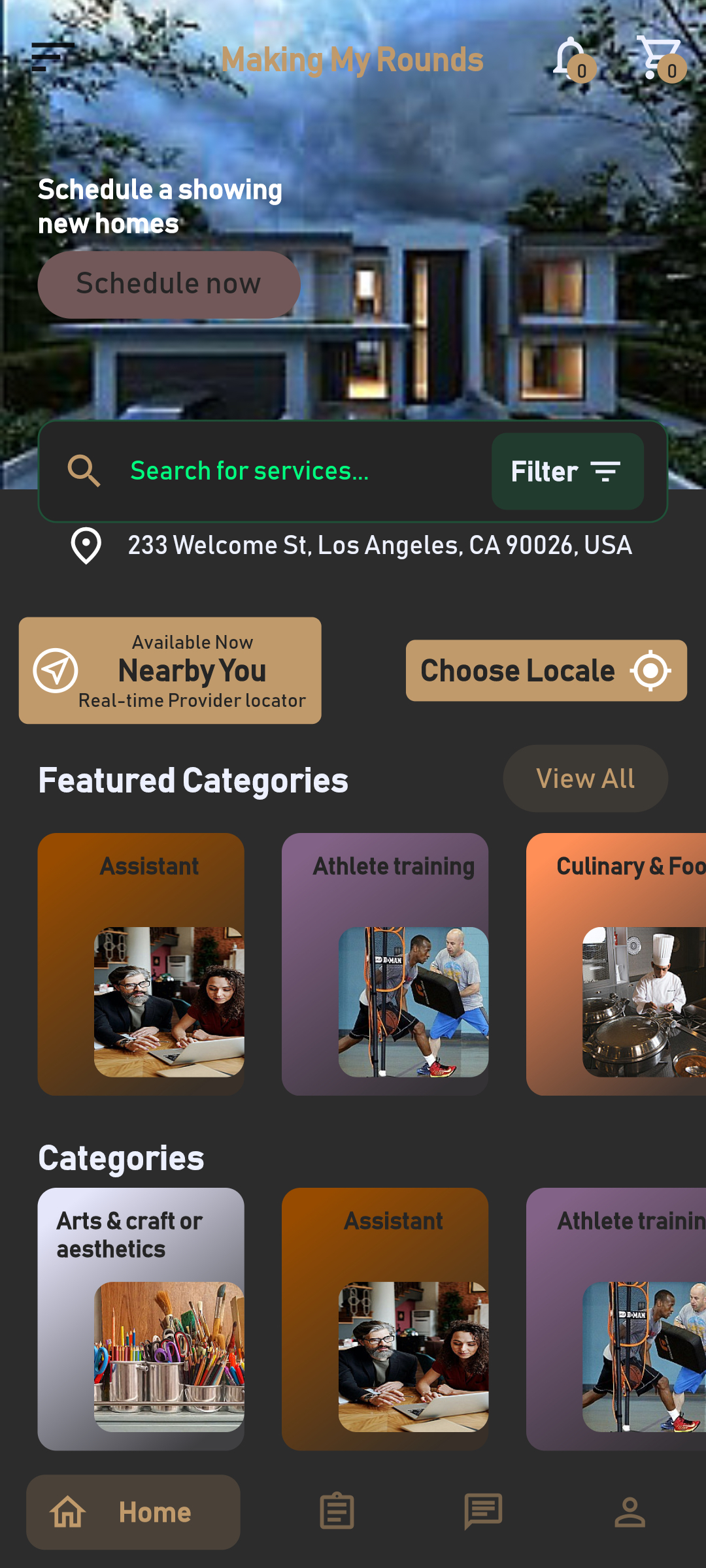Open Nearby You provider locator
Viewport: 706px width, 1568px height.
click(170, 670)
